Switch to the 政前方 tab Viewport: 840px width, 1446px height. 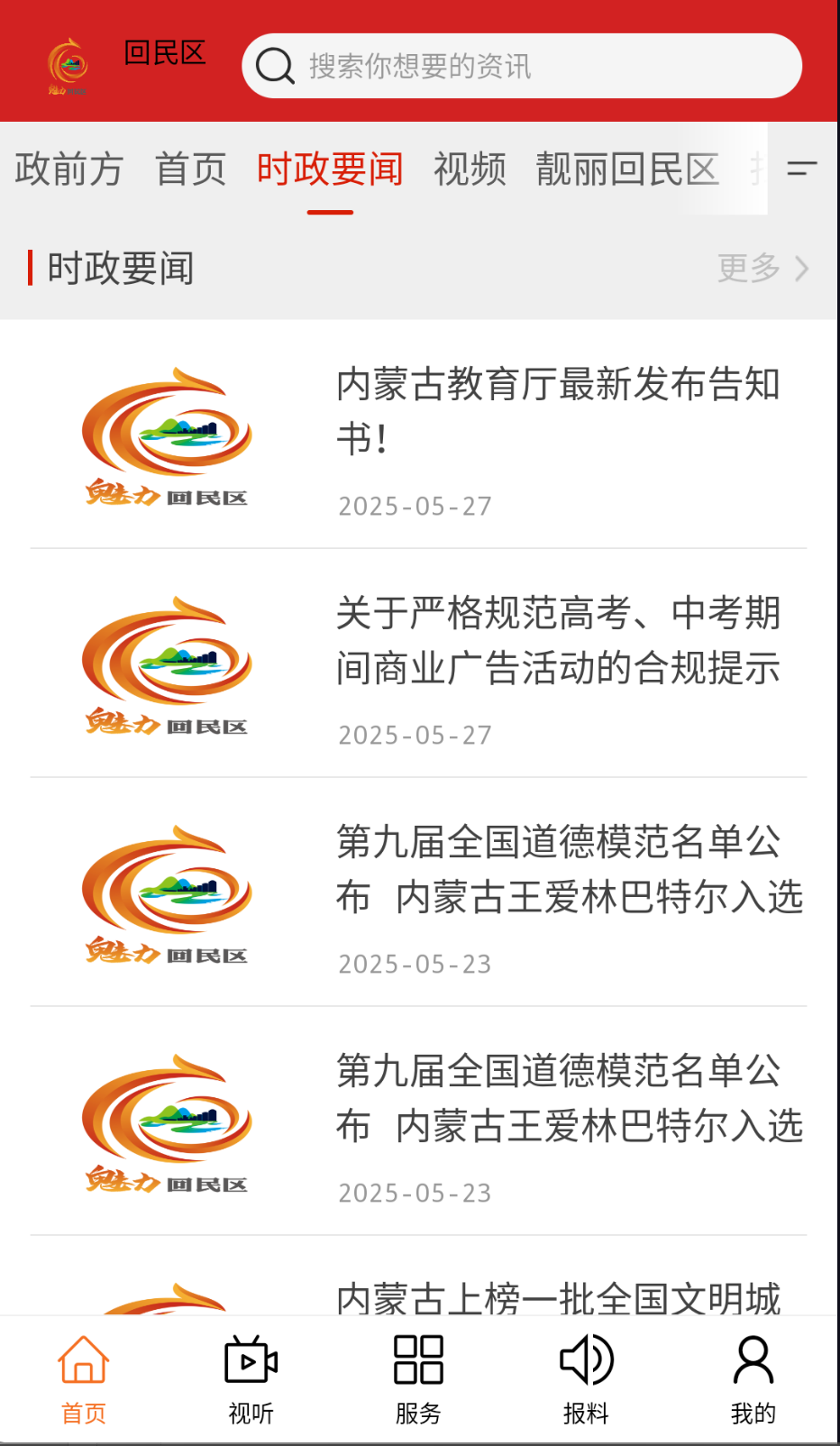point(68,171)
